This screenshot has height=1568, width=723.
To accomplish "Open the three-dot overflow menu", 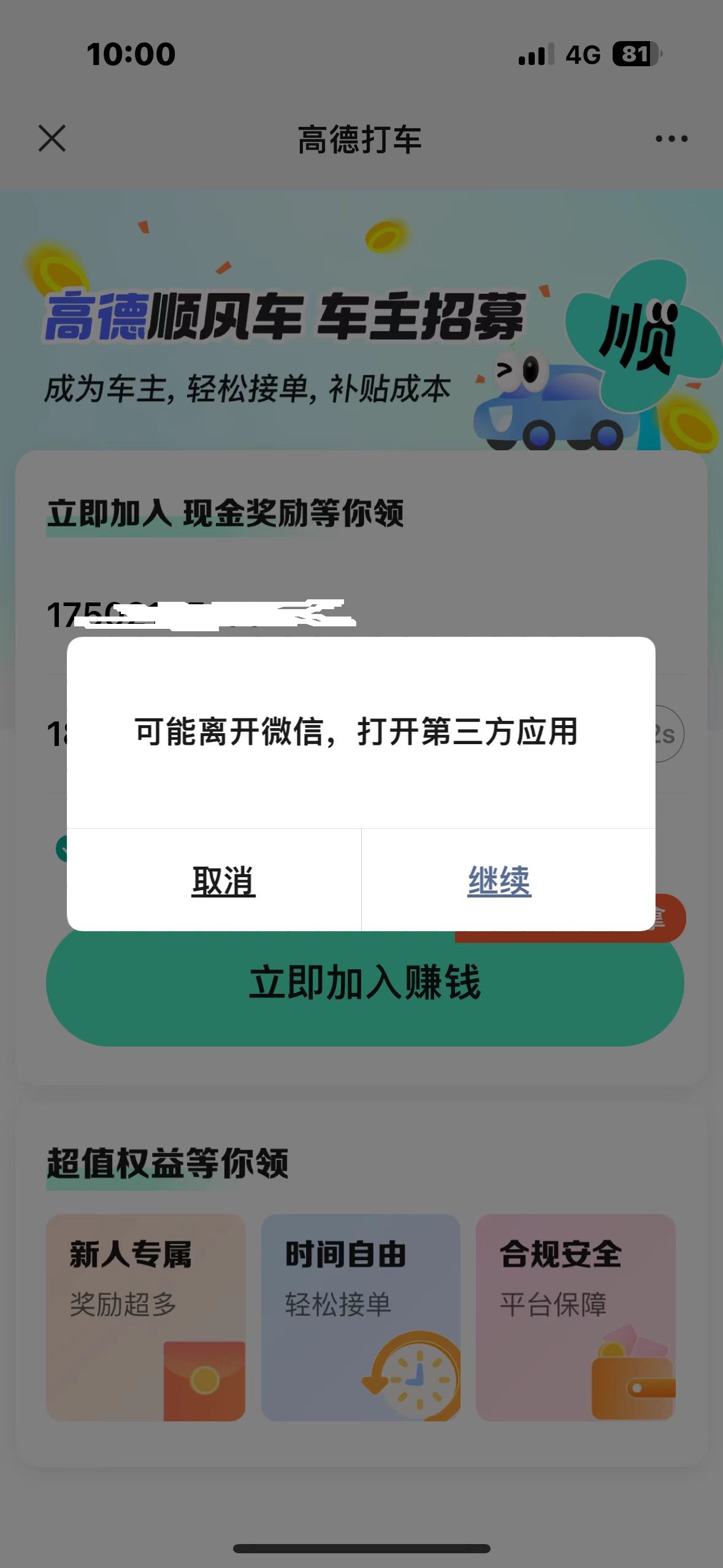I will pyautogui.click(x=671, y=139).
